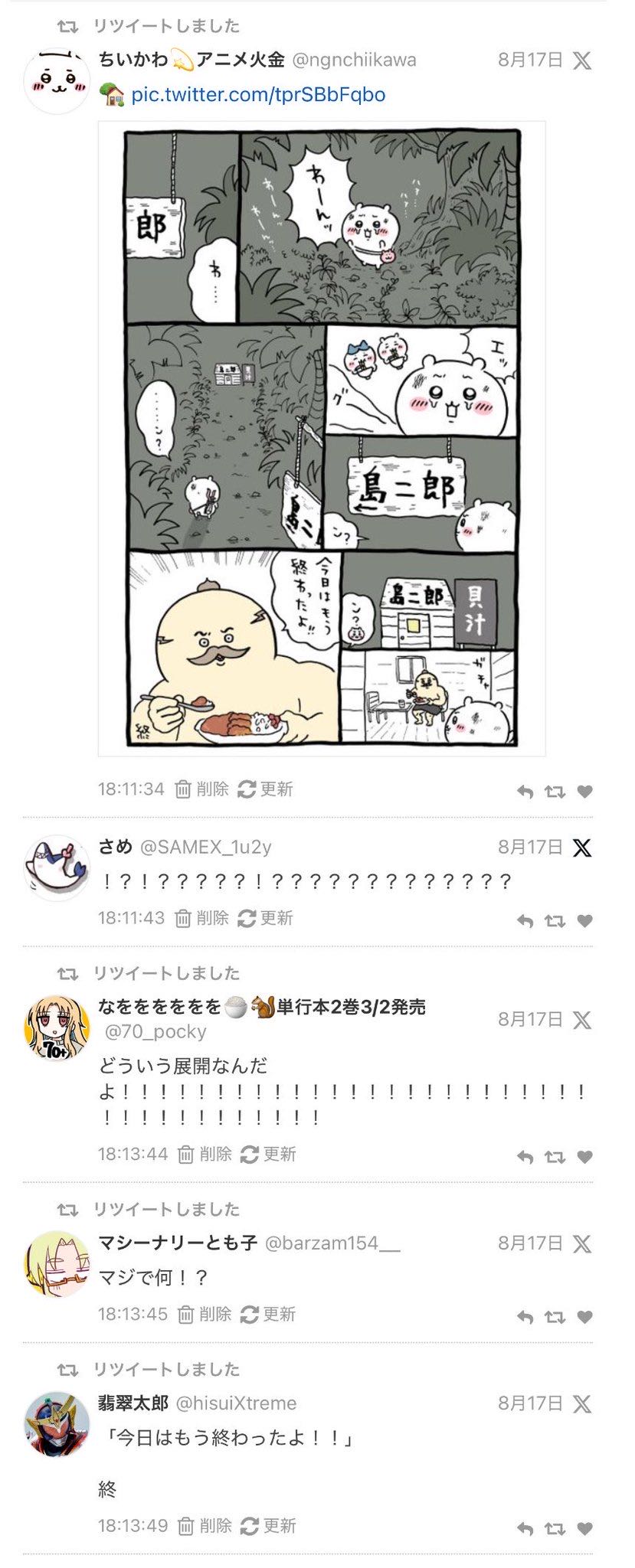Open Chiikawa's tweet on X via the X icon

click(582, 60)
